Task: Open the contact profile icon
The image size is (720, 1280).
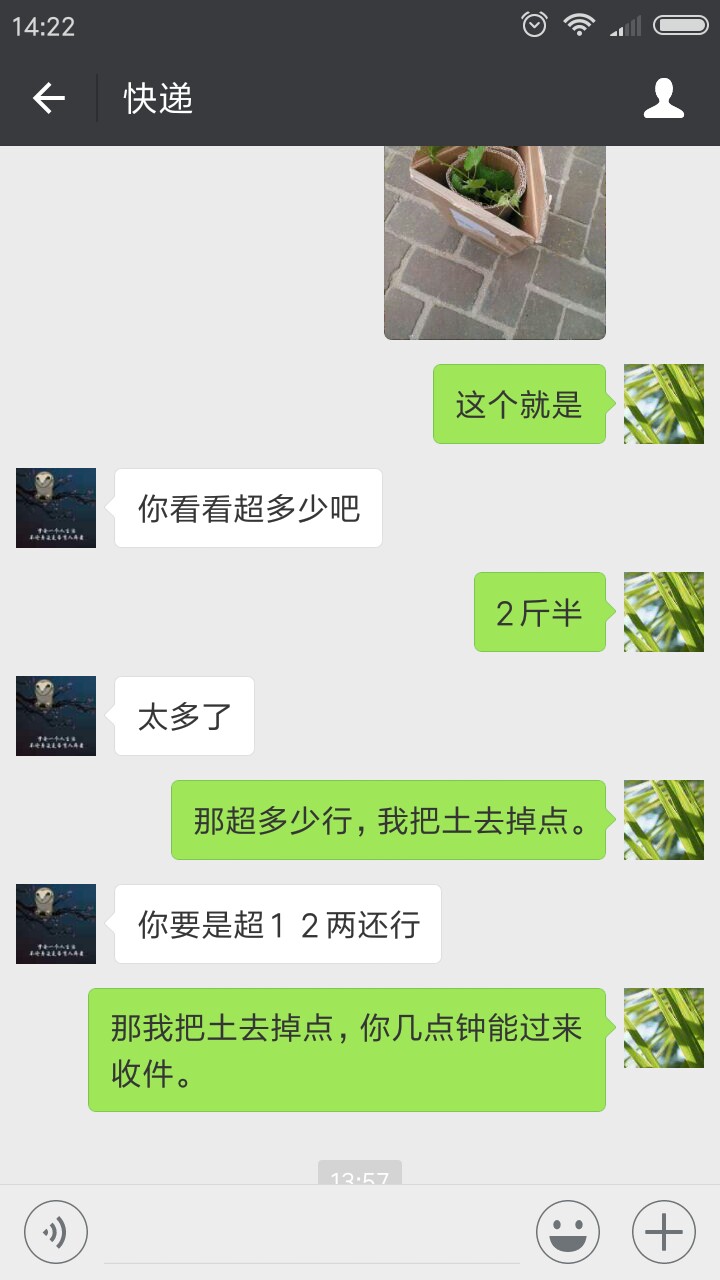Action: (x=664, y=98)
